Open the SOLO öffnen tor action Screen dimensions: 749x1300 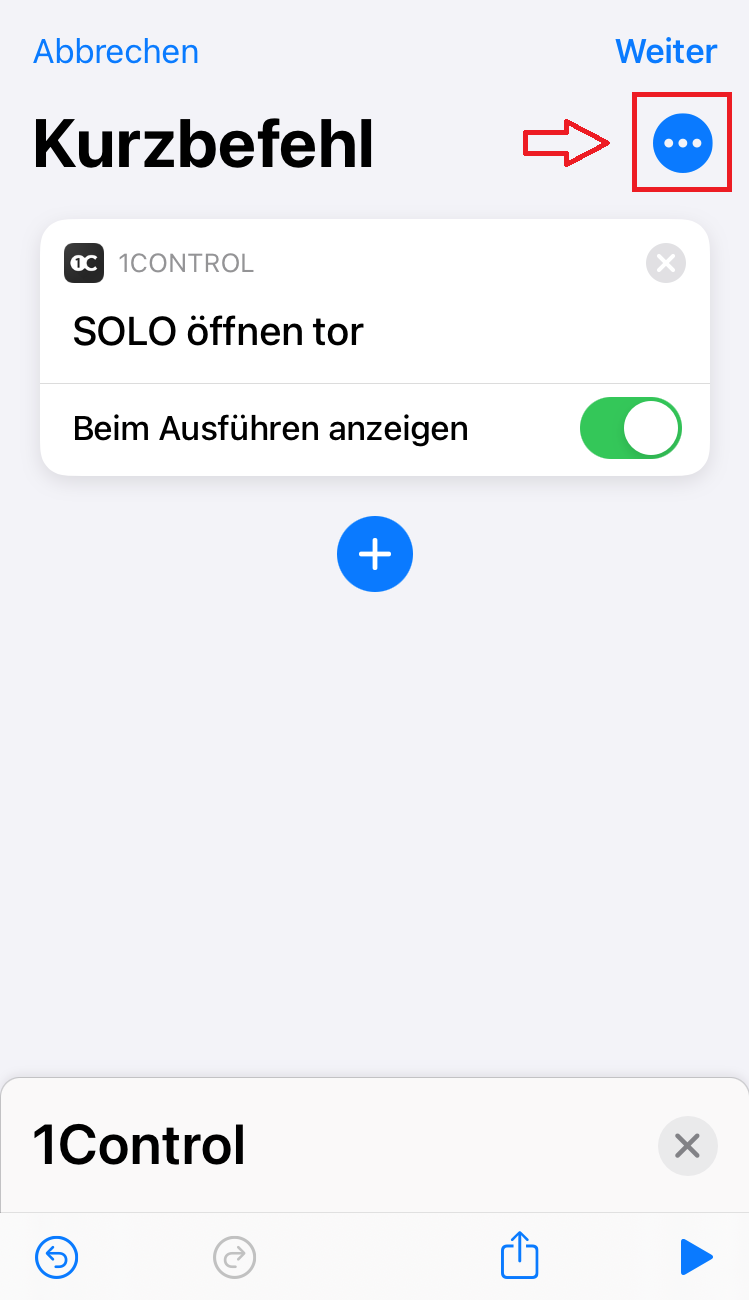click(218, 331)
